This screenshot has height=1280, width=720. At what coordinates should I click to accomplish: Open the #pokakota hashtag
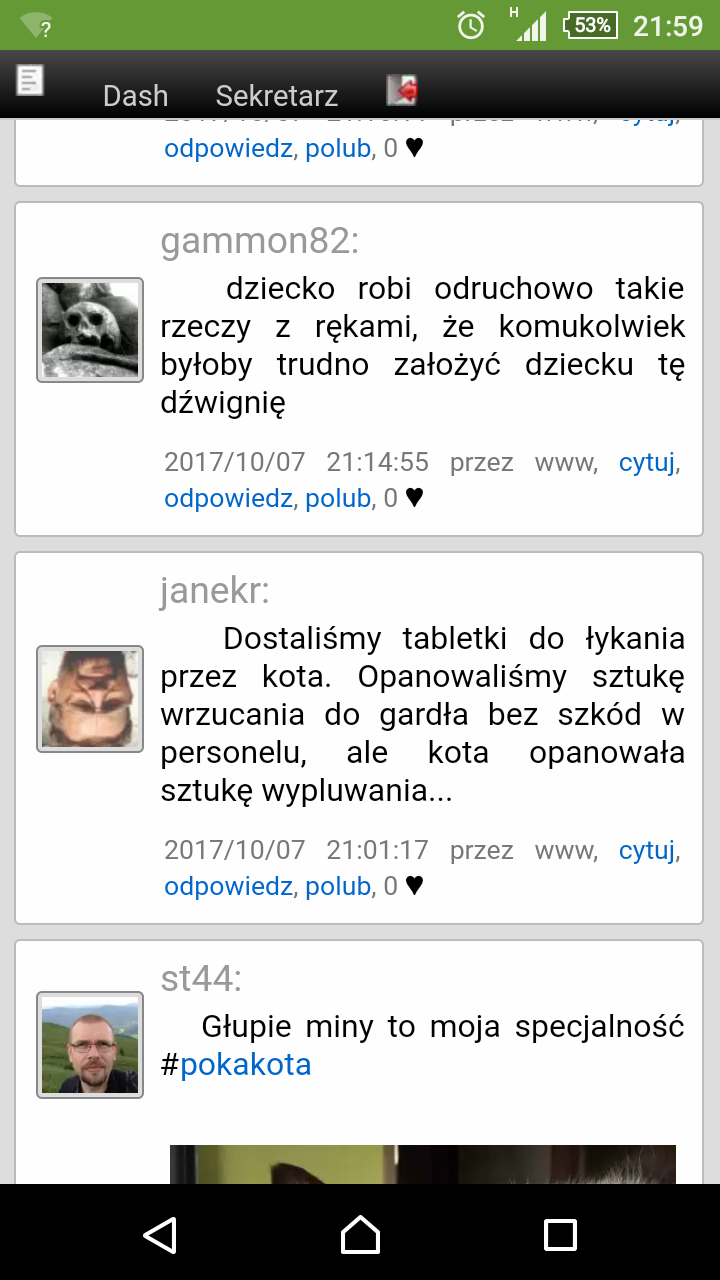(x=245, y=1065)
